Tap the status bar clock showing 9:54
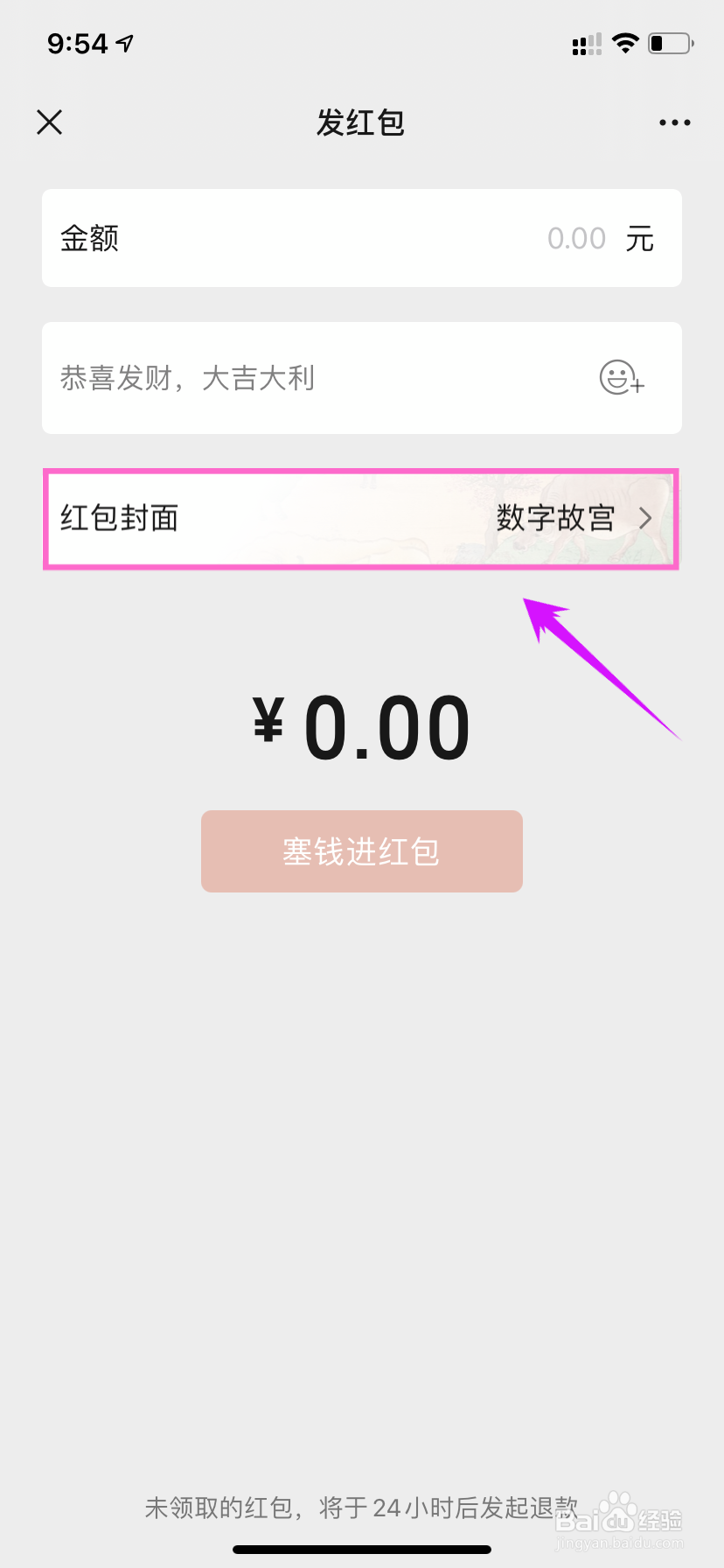This screenshot has height=1568, width=724. click(79, 43)
